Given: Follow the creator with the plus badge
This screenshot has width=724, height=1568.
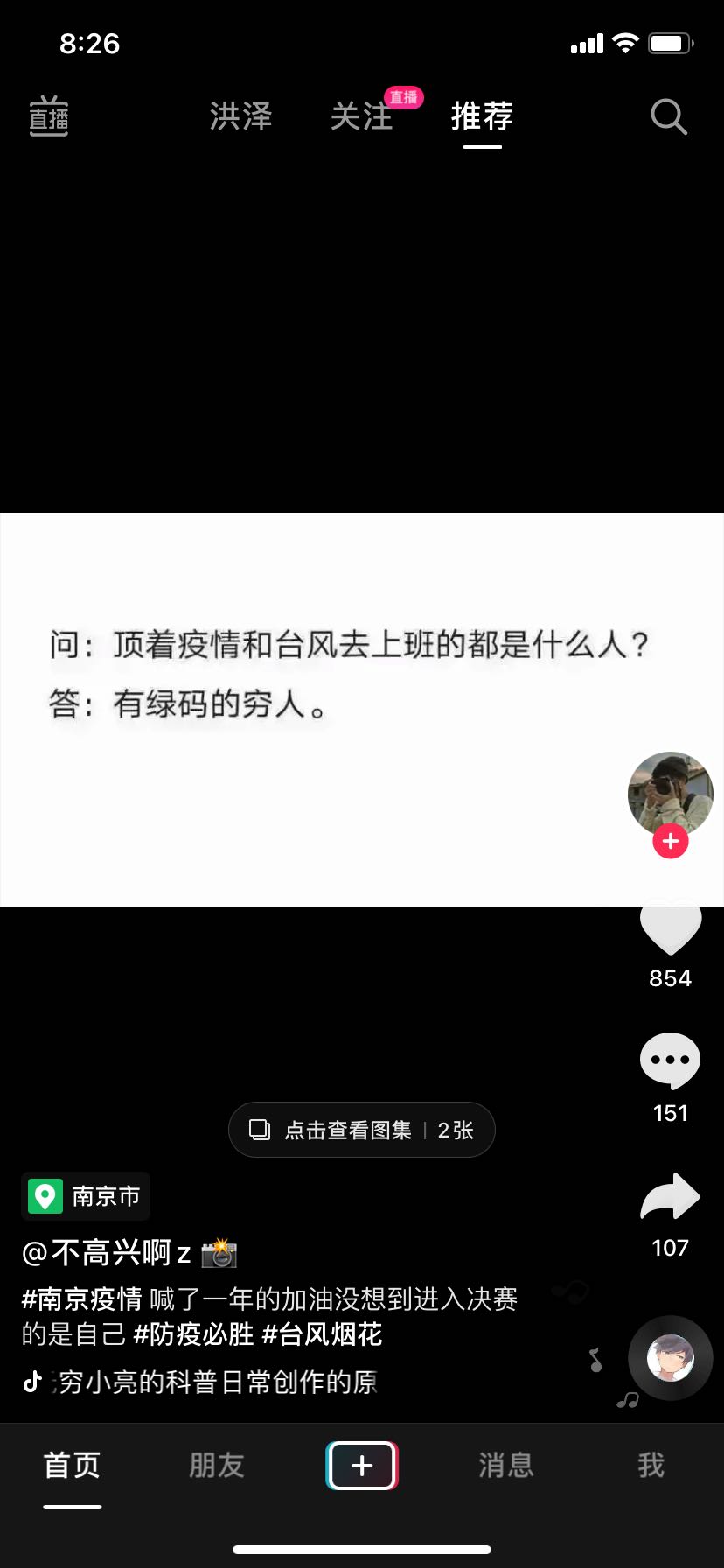Looking at the screenshot, I should point(671,841).
